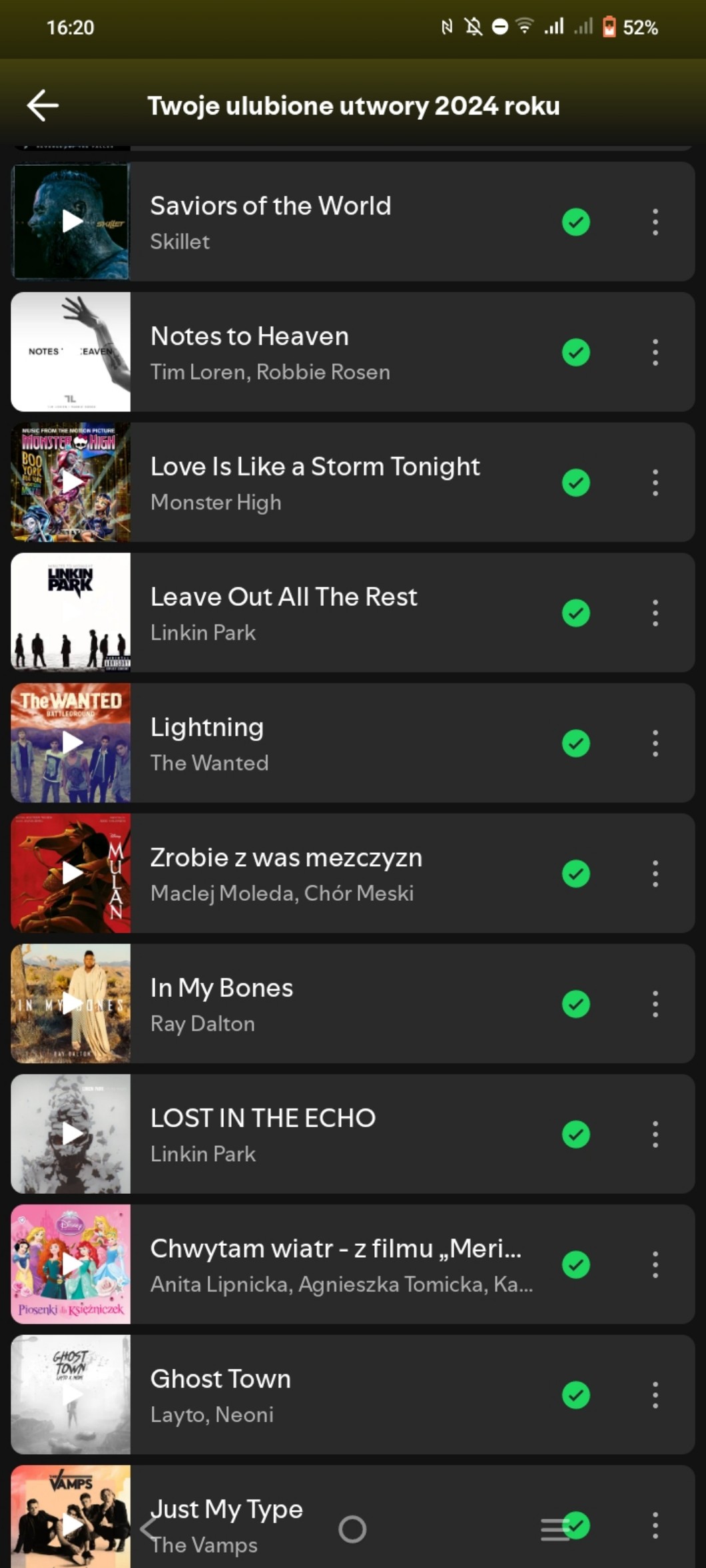The height and width of the screenshot is (1568, 706).
Task: Play Love Is Like a Storm Tonight
Action: (x=71, y=482)
